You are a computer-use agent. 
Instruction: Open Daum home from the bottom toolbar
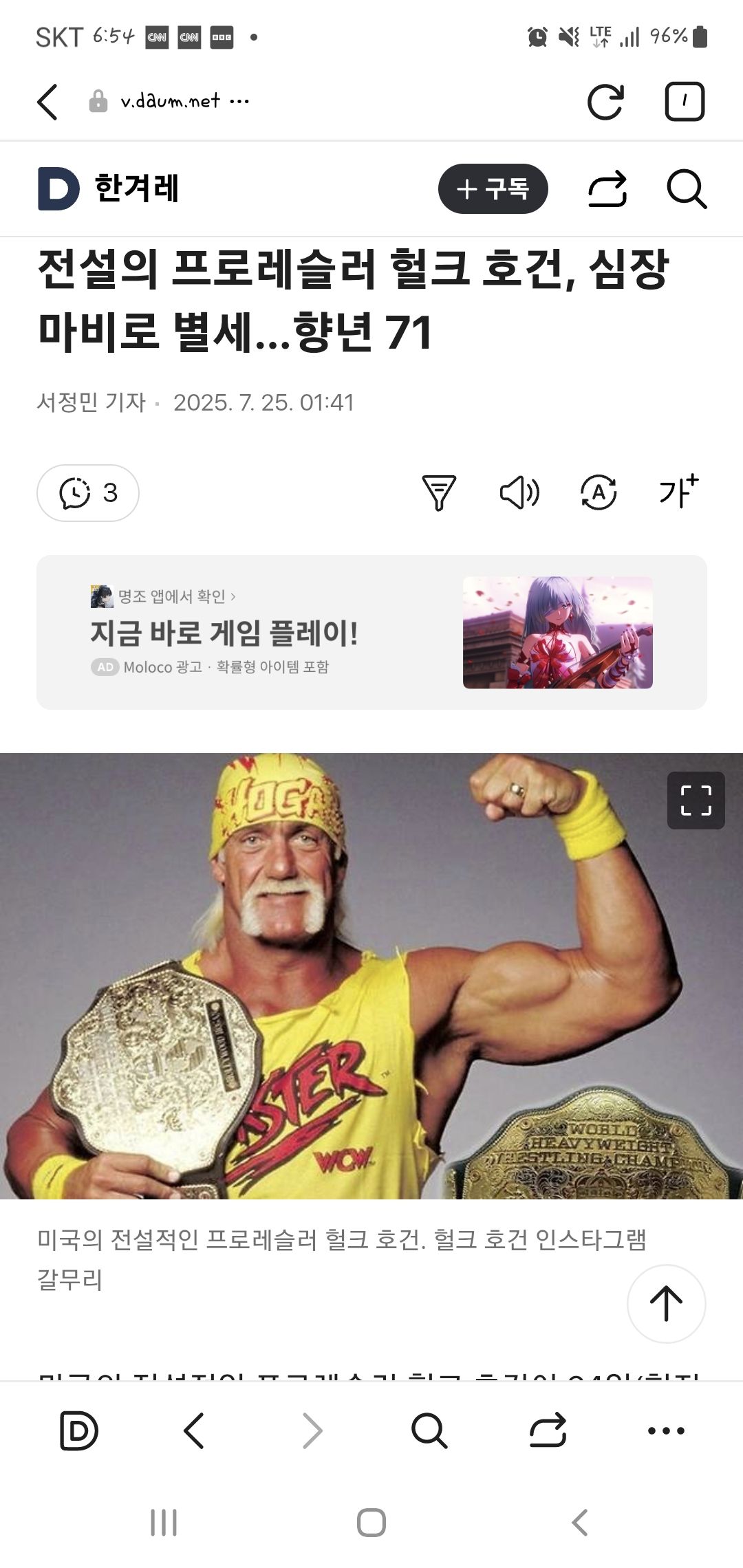tap(78, 1430)
